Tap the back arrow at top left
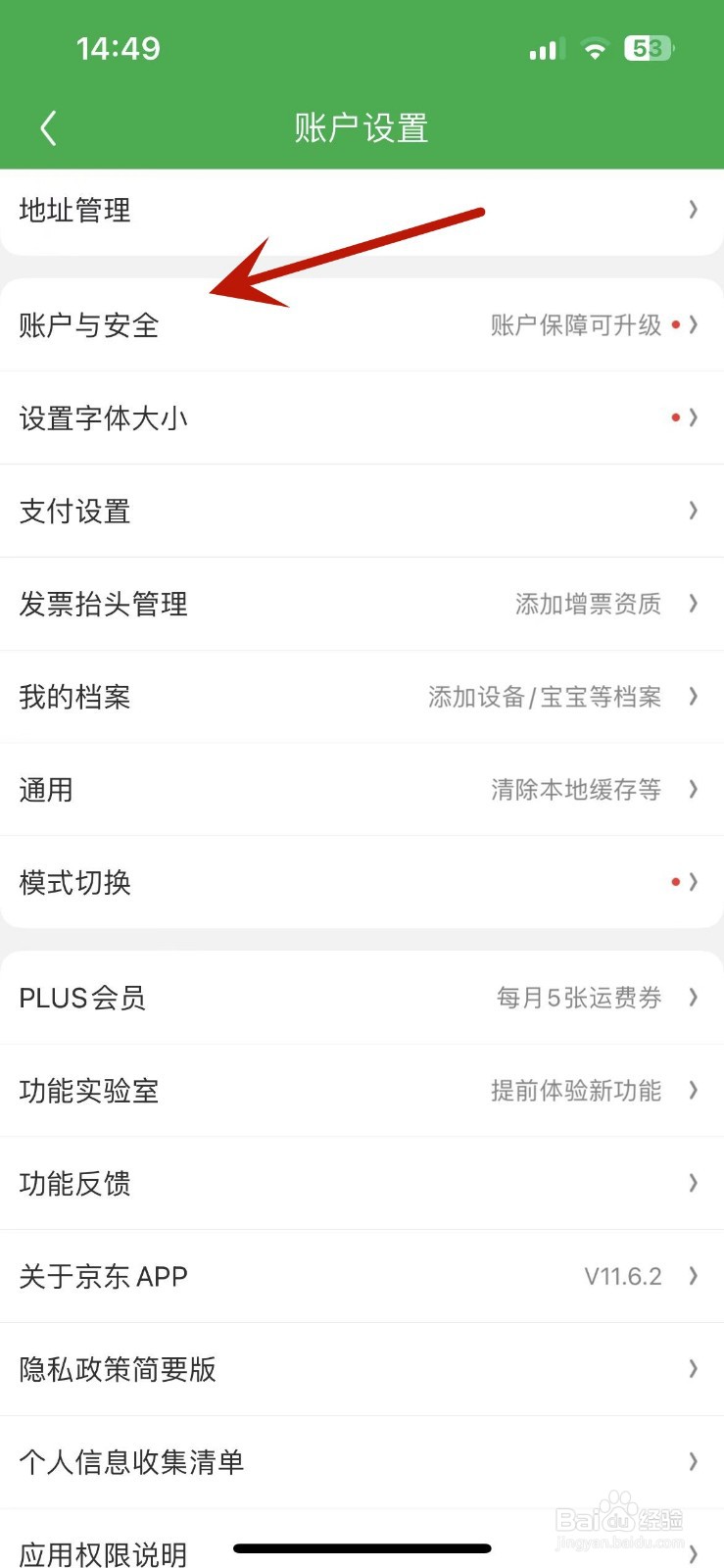Screen dimensions: 724x1568 click(x=48, y=126)
